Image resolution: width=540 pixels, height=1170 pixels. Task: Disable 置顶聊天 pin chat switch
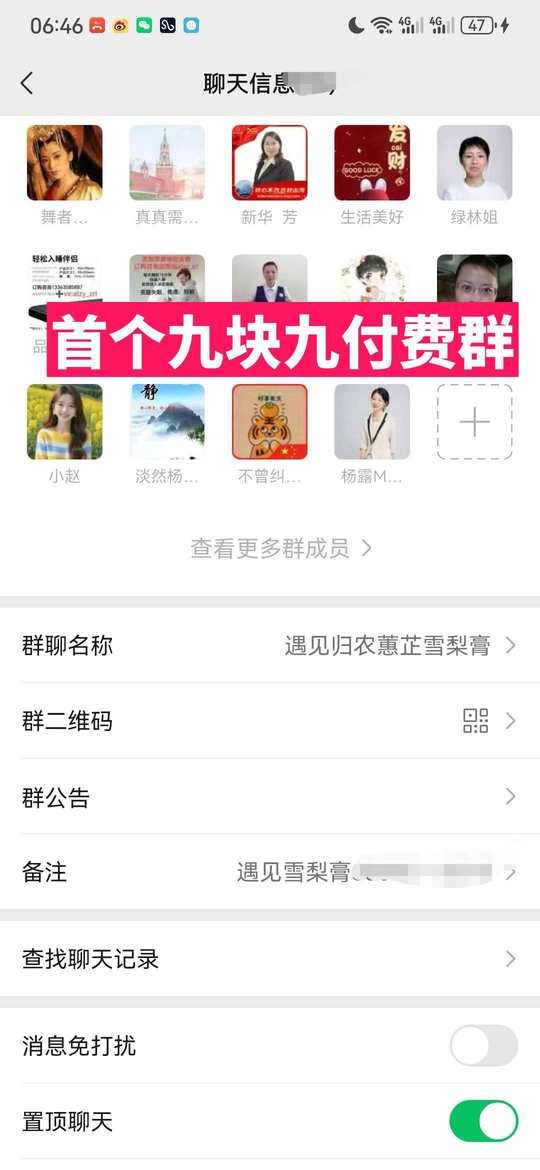coord(483,1121)
